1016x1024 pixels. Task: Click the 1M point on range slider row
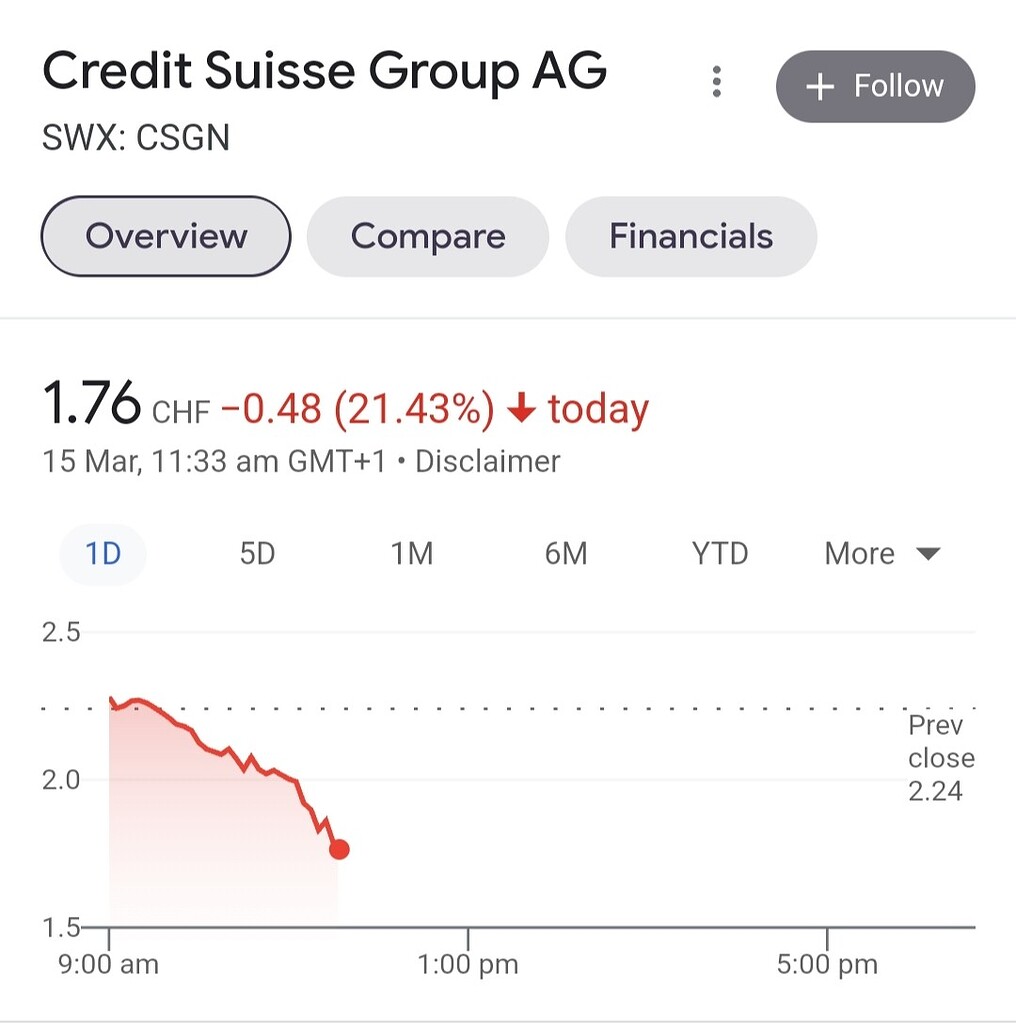point(411,553)
